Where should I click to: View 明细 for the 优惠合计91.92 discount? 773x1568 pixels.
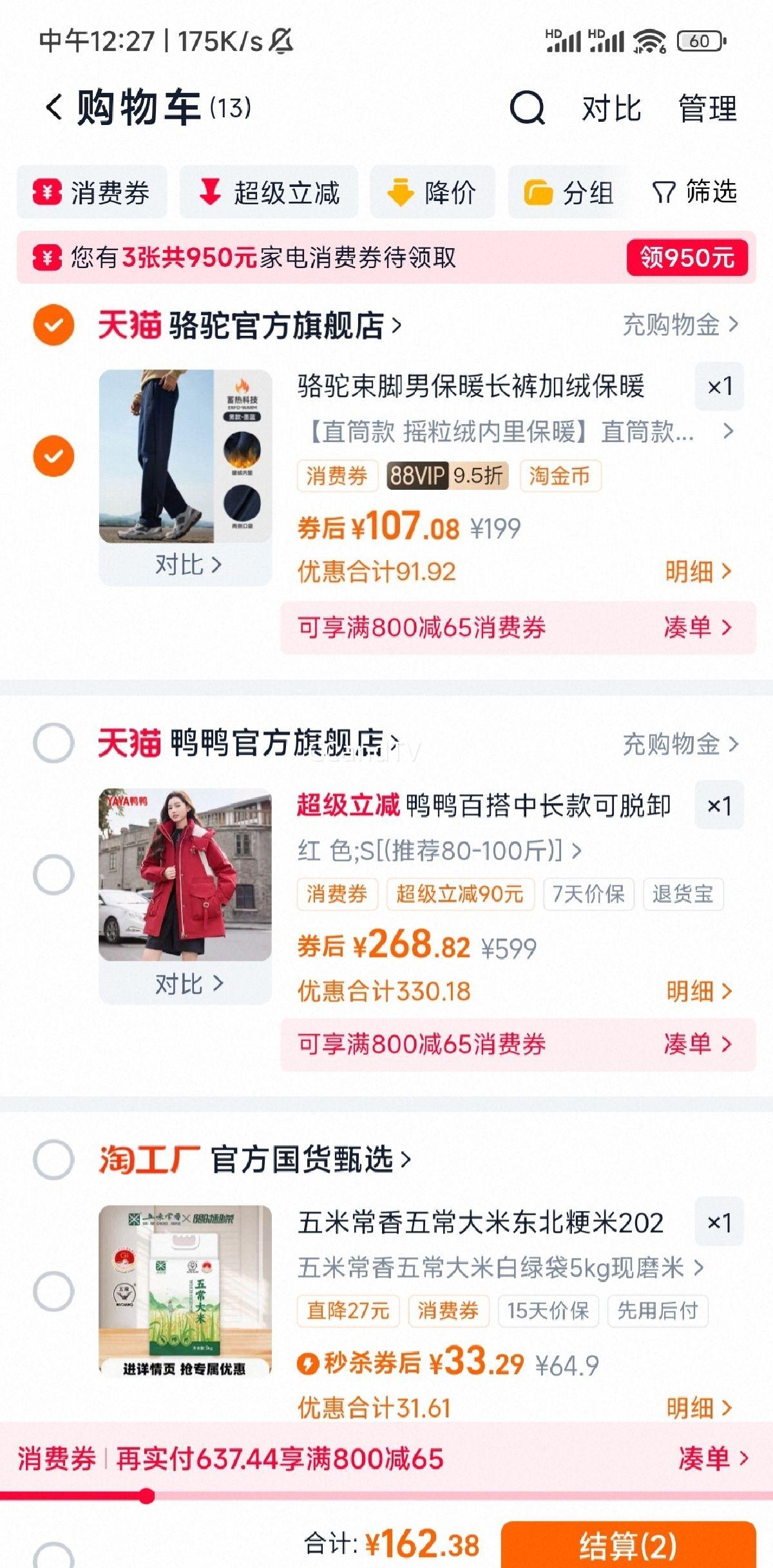(698, 571)
